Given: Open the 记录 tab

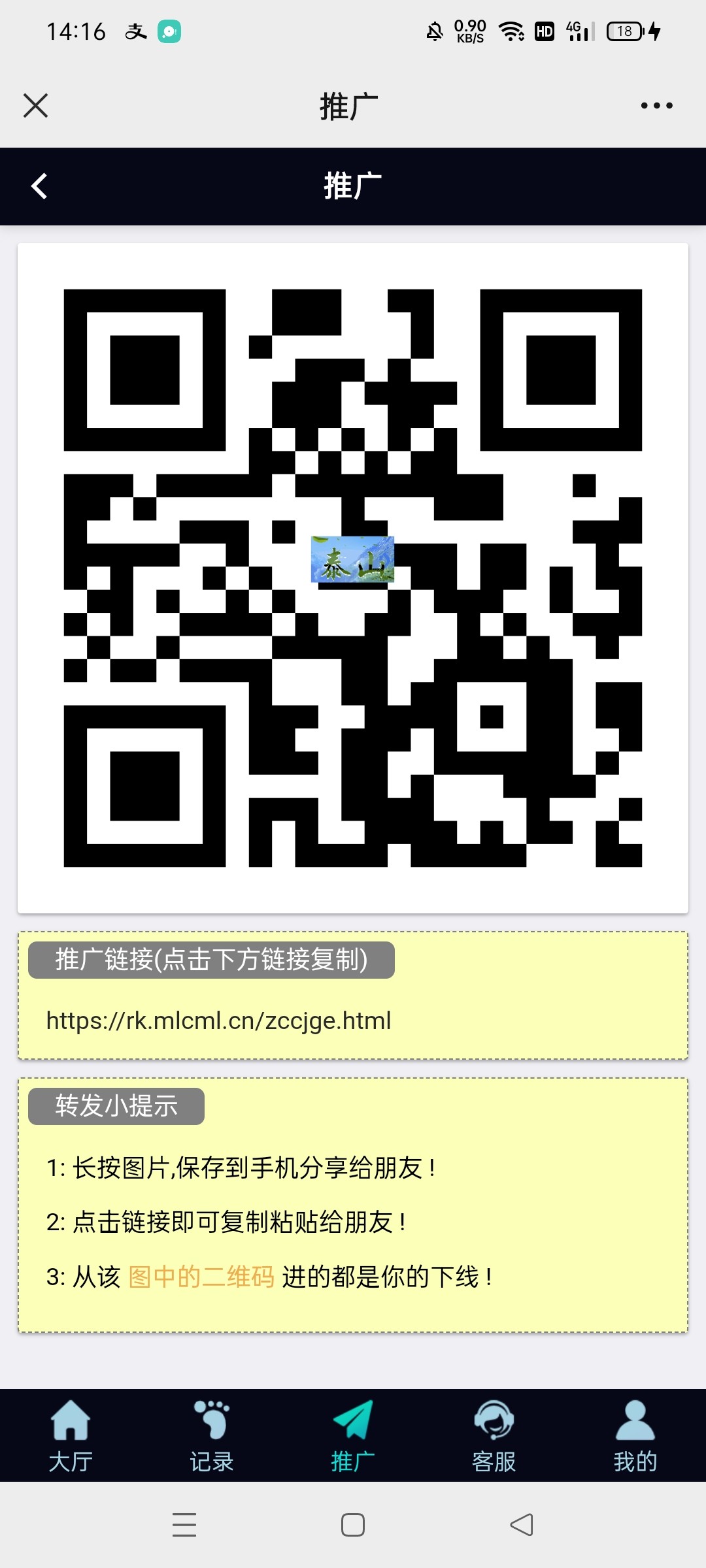Looking at the screenshot, I should pos(212,1435).
